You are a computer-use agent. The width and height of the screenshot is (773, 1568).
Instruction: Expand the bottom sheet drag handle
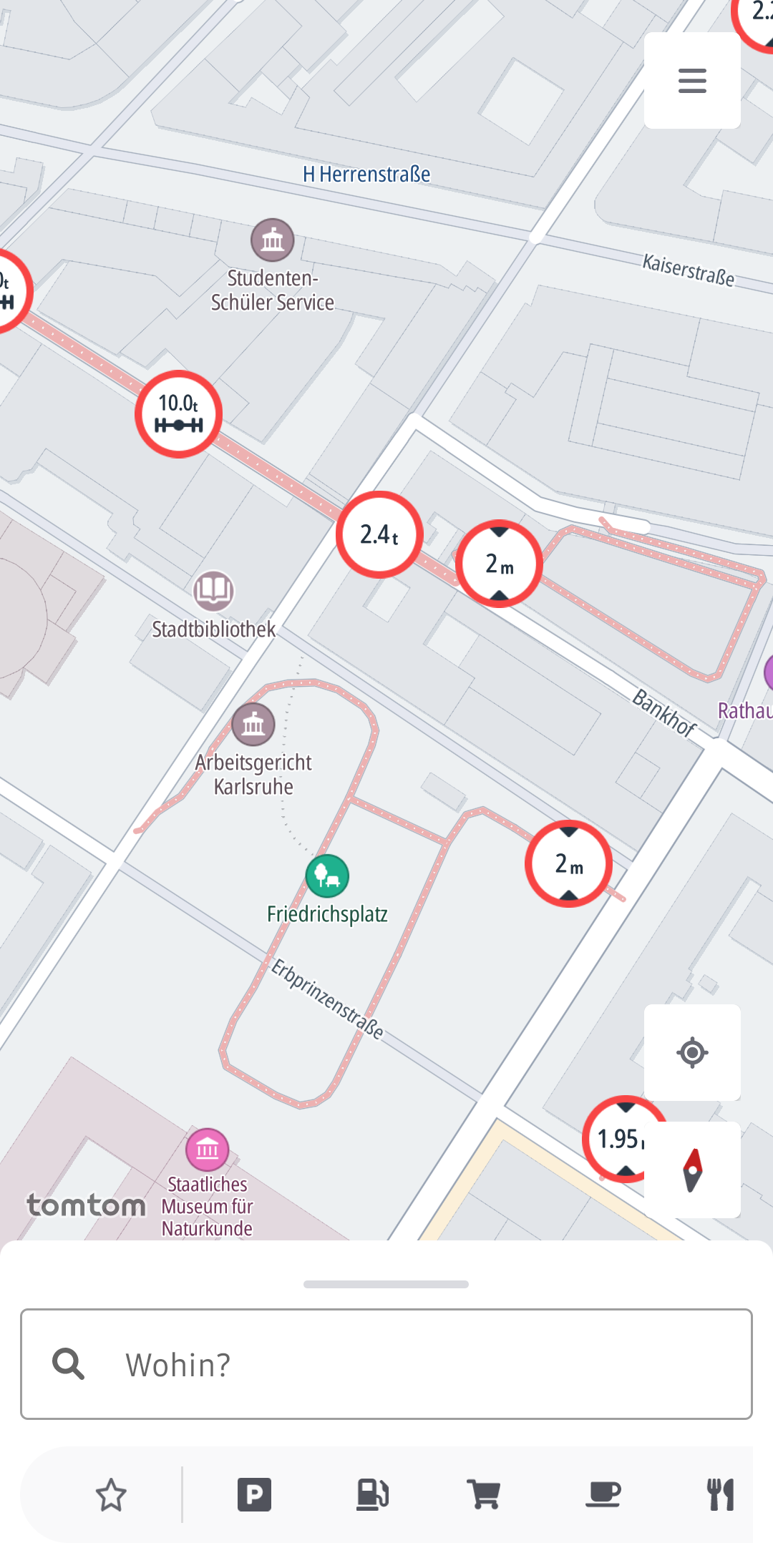(386, 1284)
